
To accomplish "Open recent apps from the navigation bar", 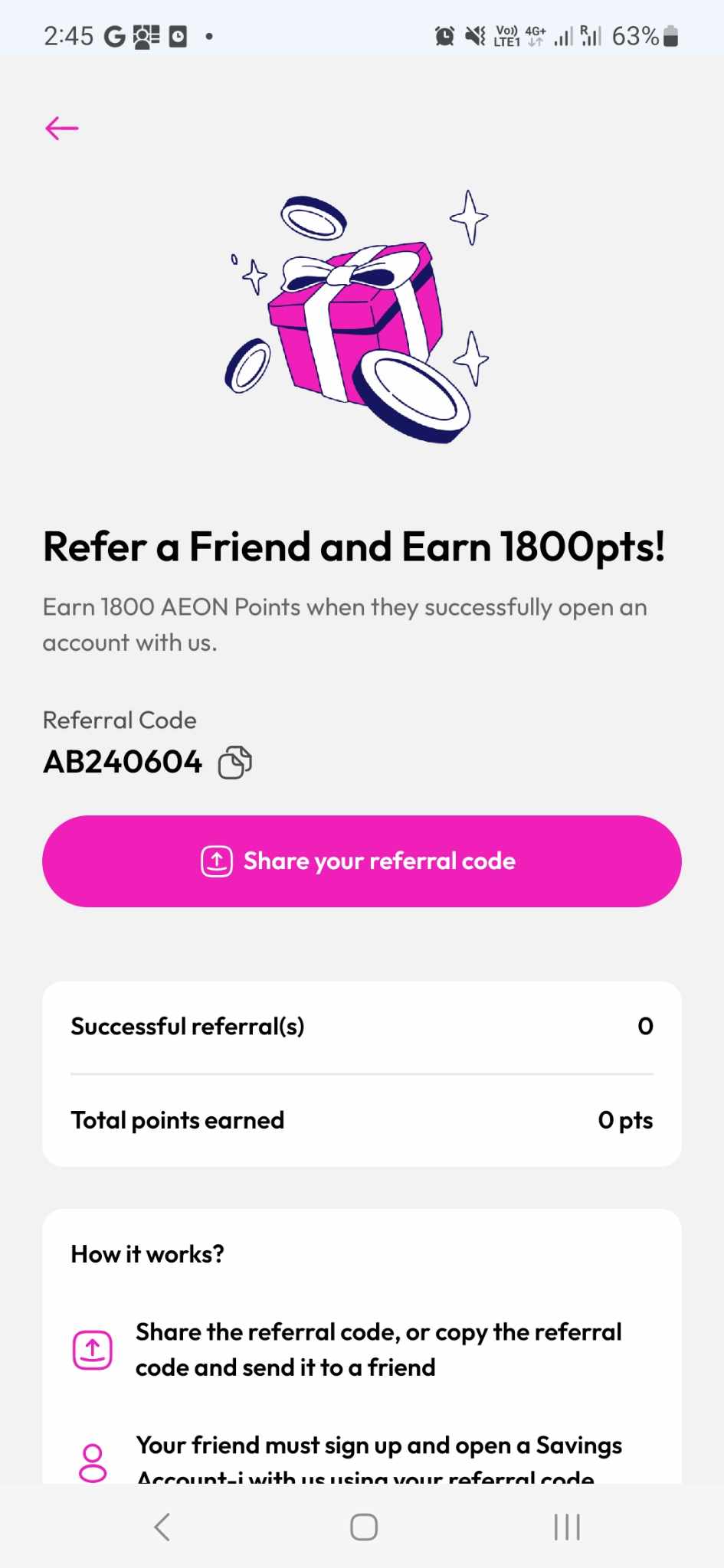I will point(565,1526).
